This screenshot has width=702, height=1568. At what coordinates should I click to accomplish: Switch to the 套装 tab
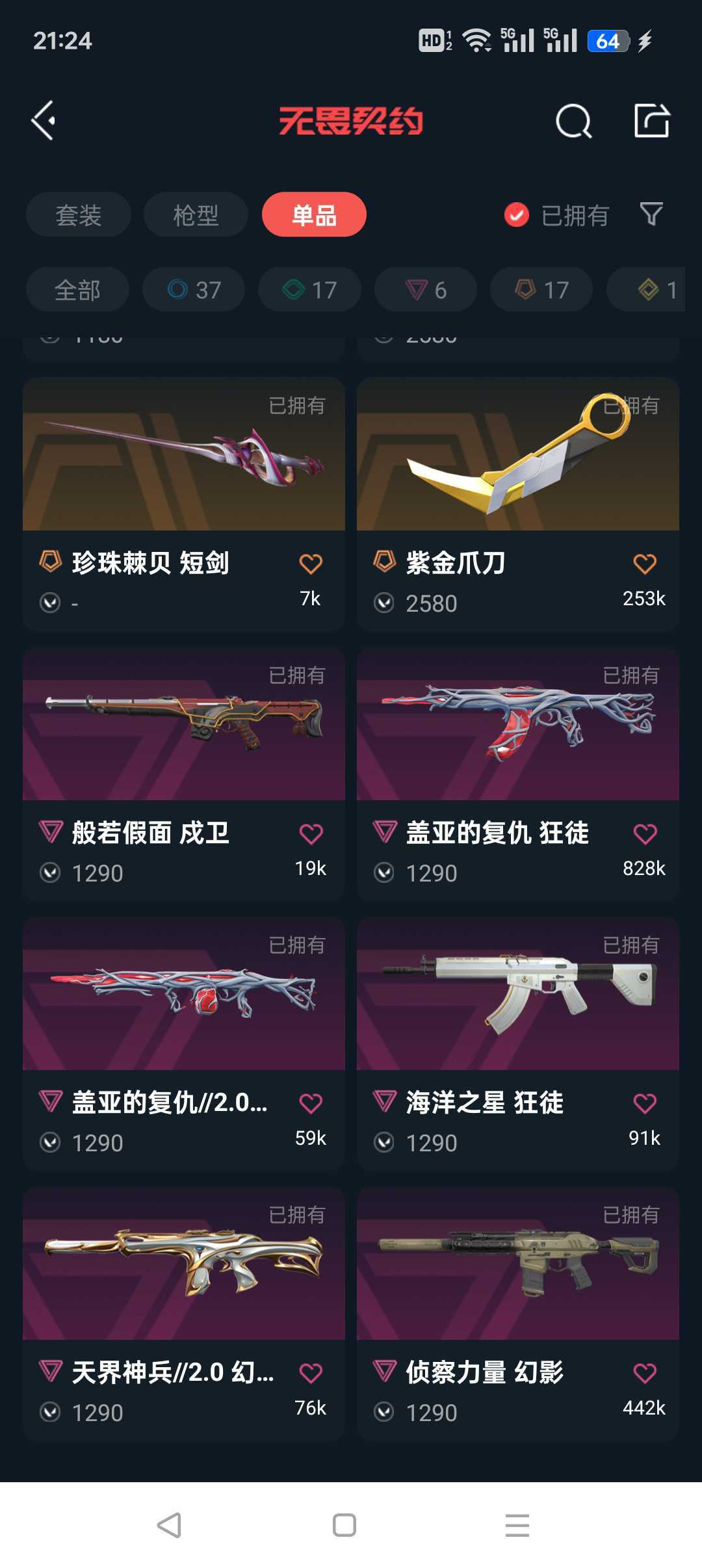click(x=79, y=215)
